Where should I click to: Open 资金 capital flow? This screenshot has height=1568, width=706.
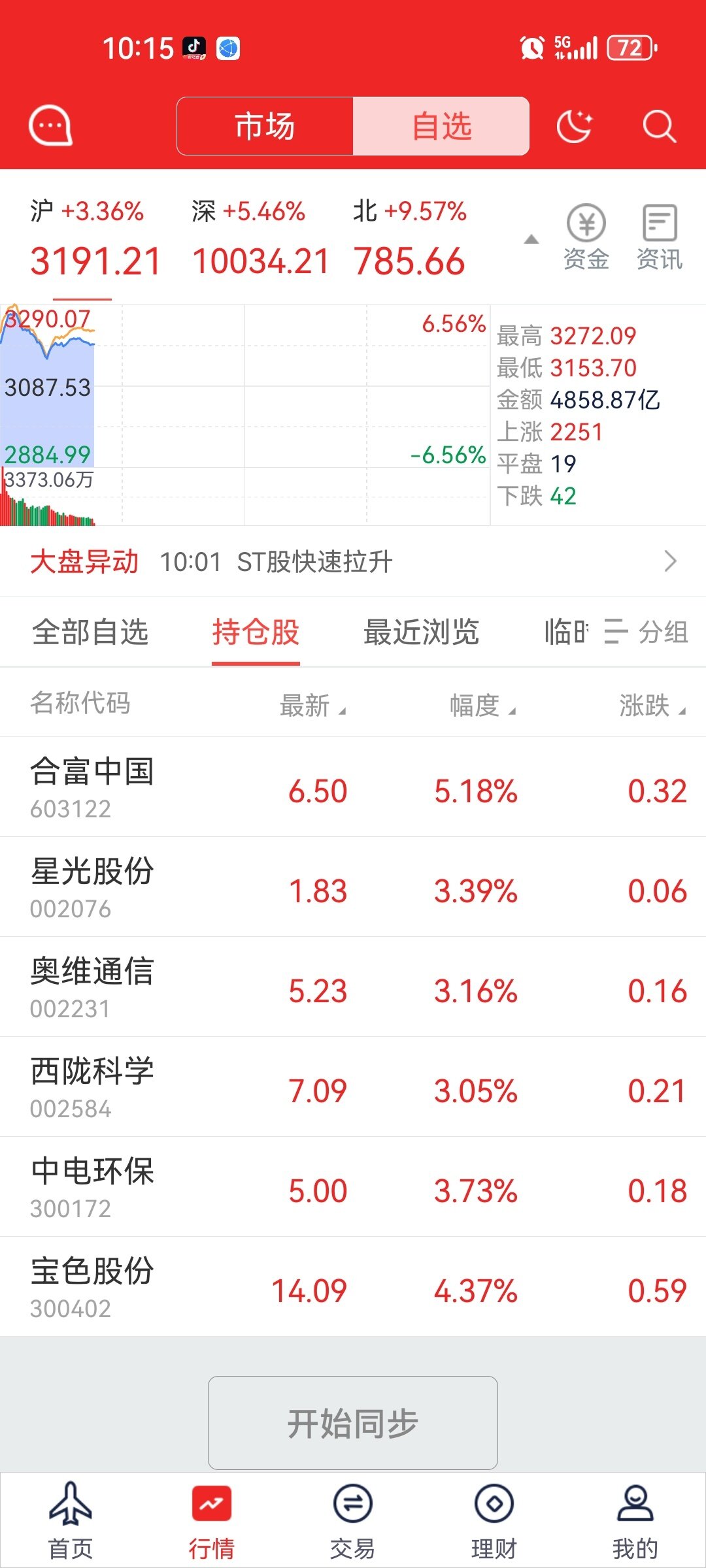pos(586,238)
